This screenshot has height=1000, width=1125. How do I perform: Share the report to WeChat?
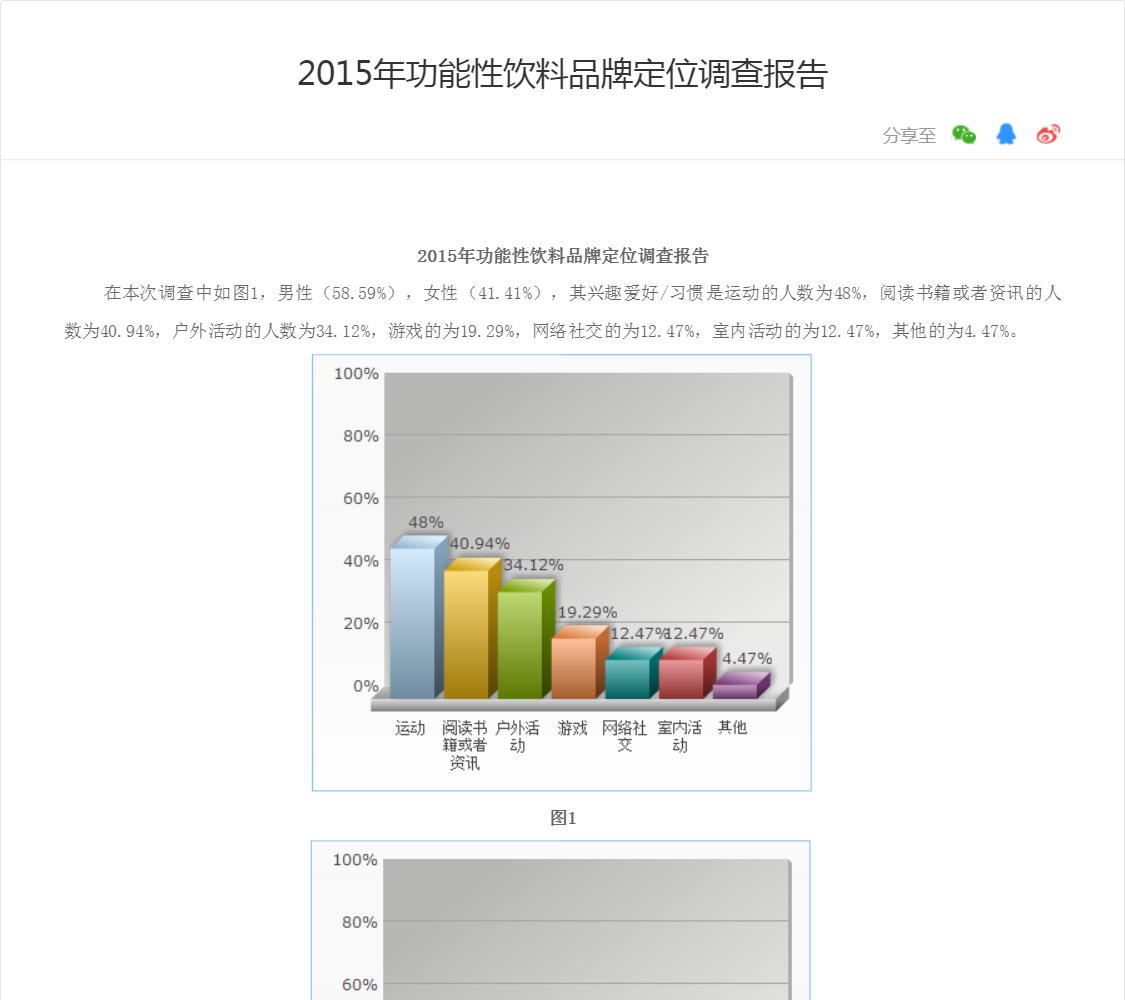964,135
